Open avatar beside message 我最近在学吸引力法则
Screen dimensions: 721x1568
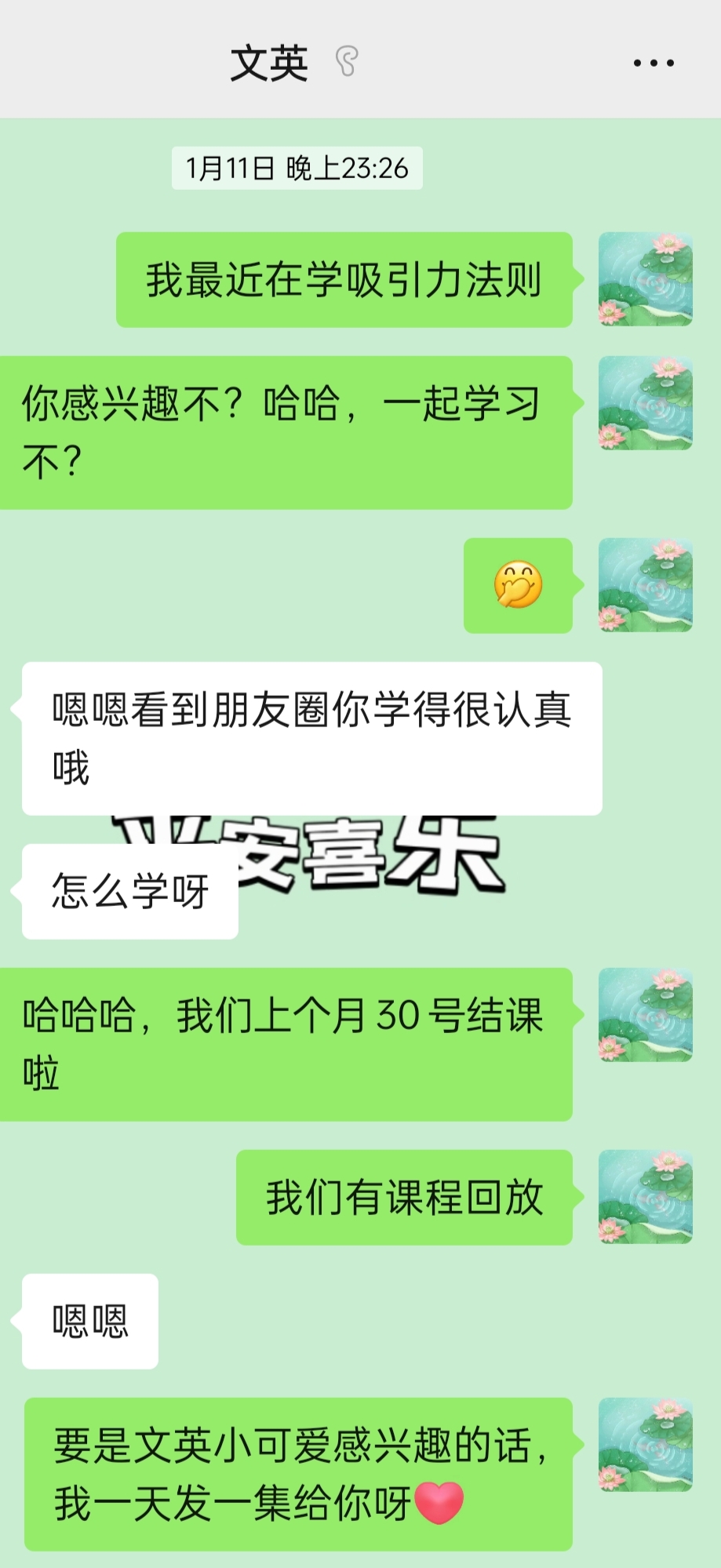[645, 279]
